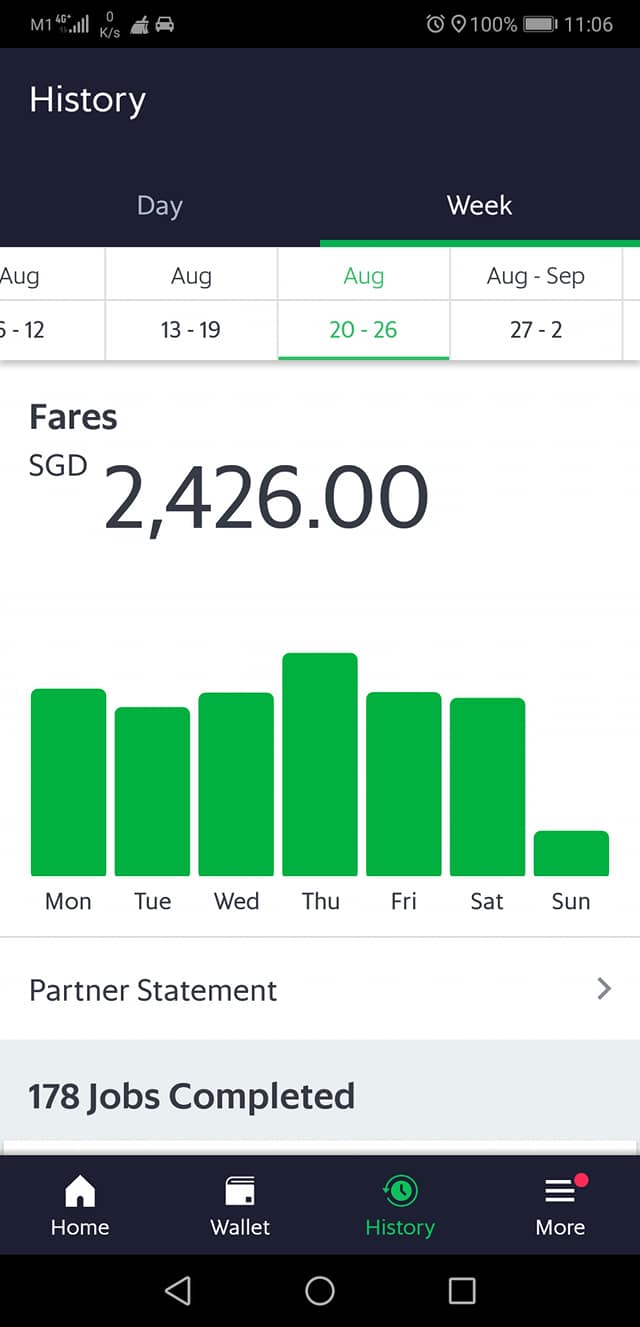The height and width of the screenshot is (1327, 640).
Task: Choose the Aug - Sep 27 - 2 week
Action: click(x=536, y=303)
